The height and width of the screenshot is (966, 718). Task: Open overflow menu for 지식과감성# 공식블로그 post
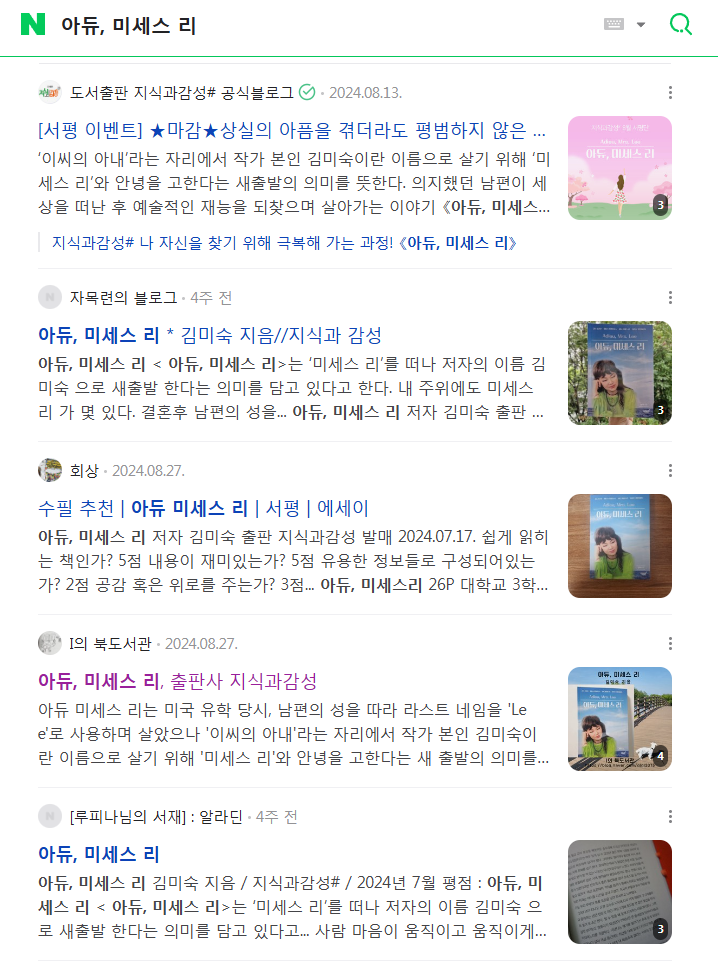click(x=670, y=93)
